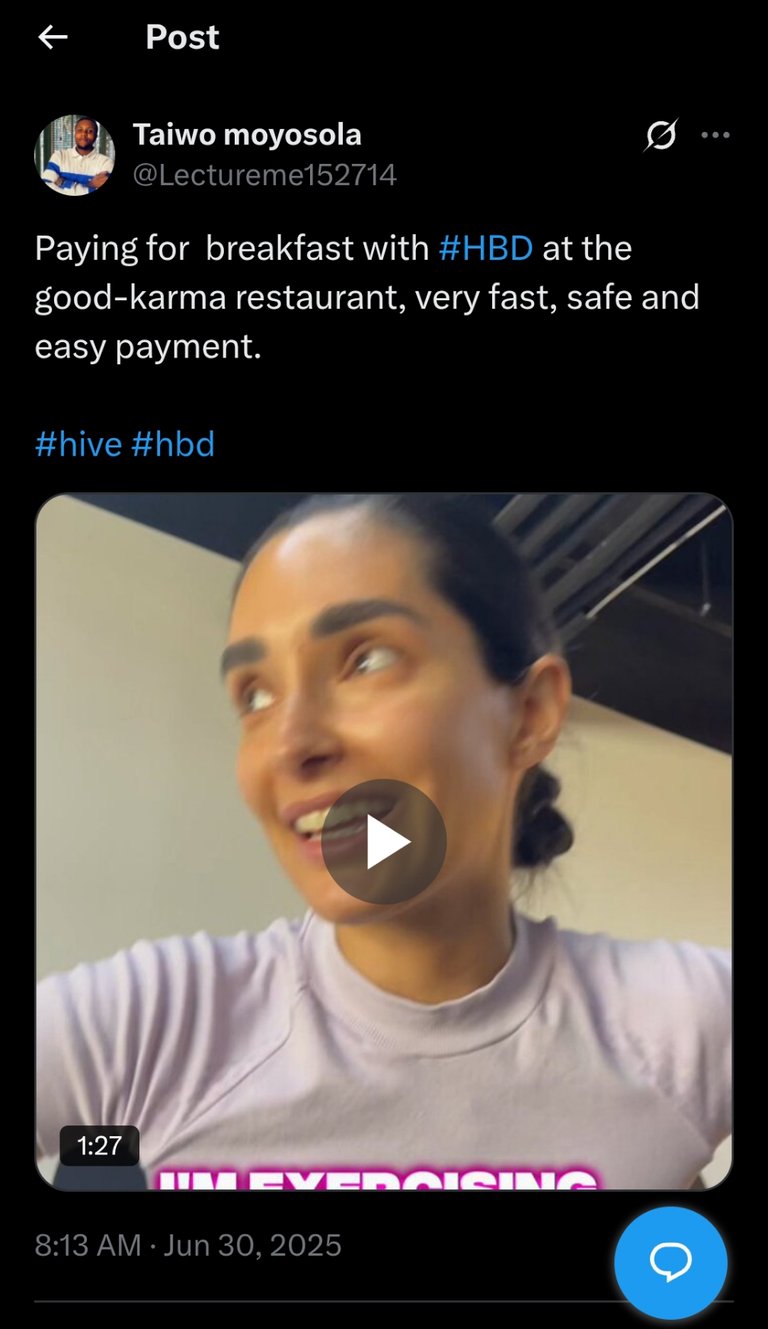Open the lowercase #hbd hashtag link
This screenshot has height=1329, width=768.
coord(173,444)
